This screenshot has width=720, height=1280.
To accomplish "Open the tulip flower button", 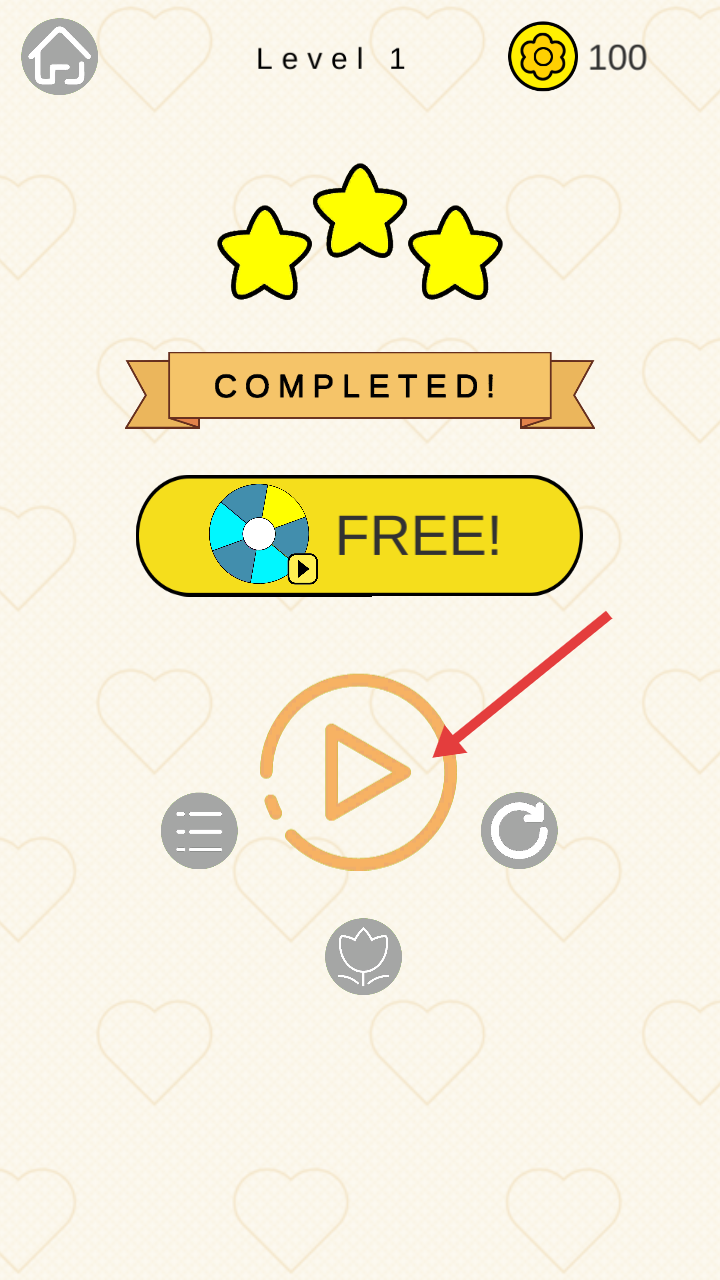I will 363,957.
